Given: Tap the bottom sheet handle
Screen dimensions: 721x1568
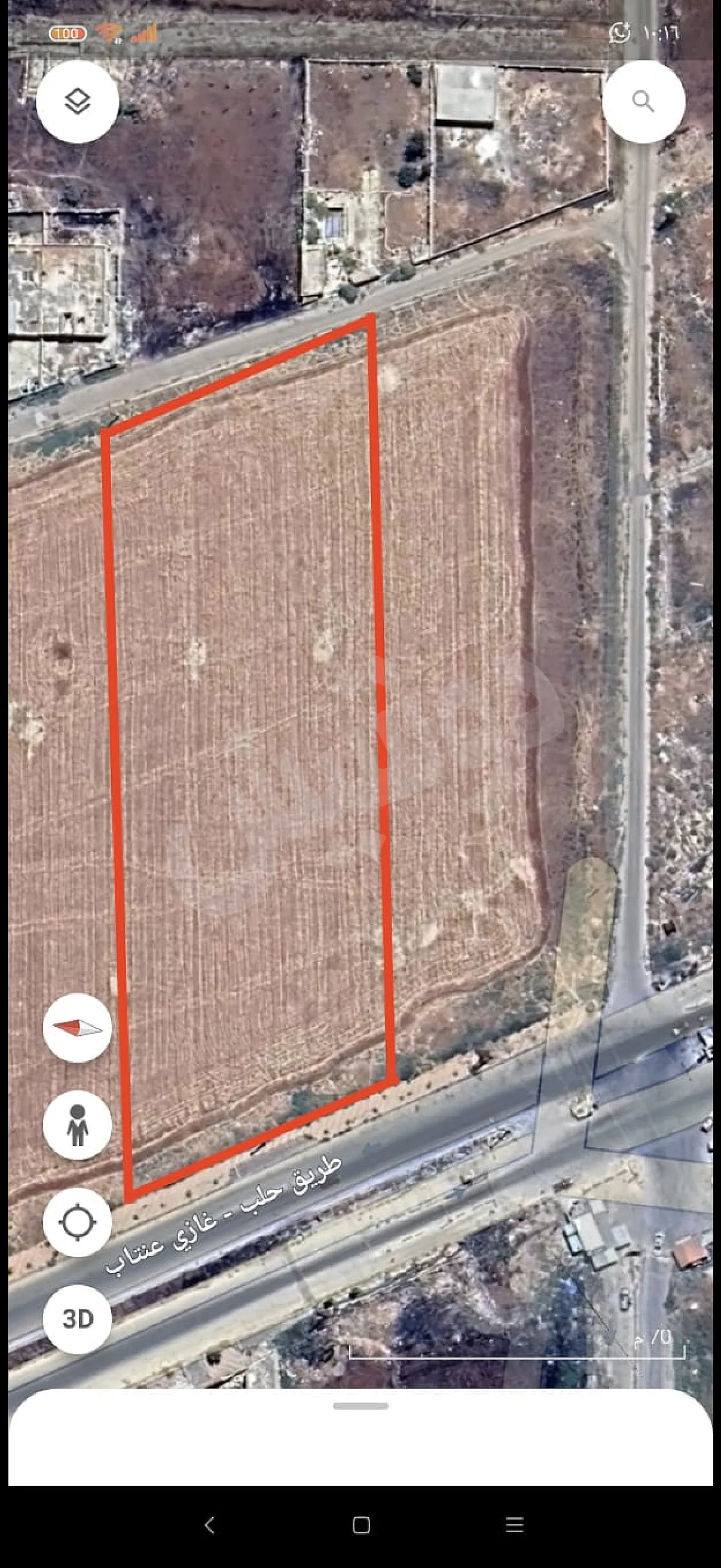Looking at the screenshot, I should point(360,1407).
